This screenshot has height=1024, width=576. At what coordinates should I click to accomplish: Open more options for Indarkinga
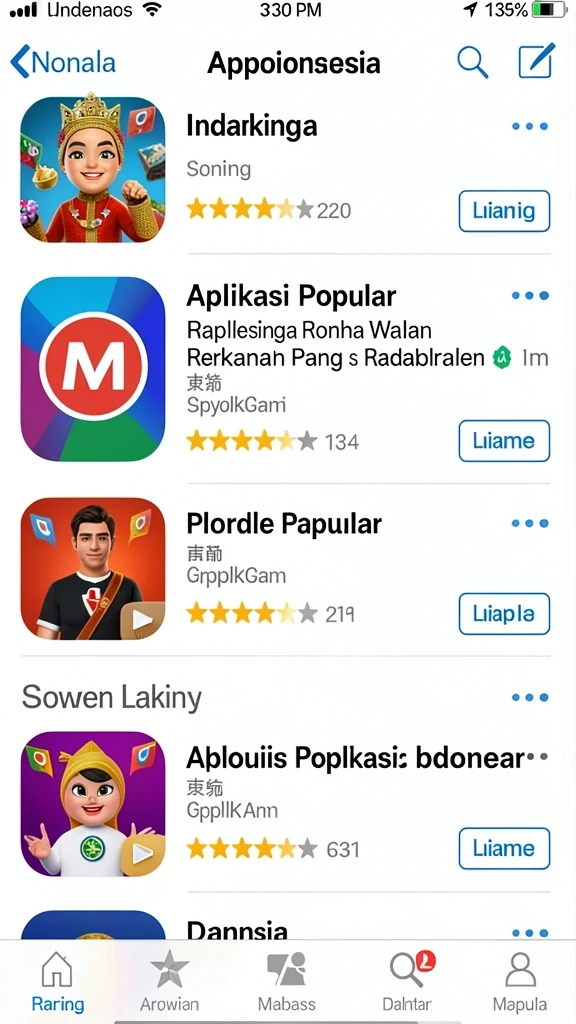530,127
